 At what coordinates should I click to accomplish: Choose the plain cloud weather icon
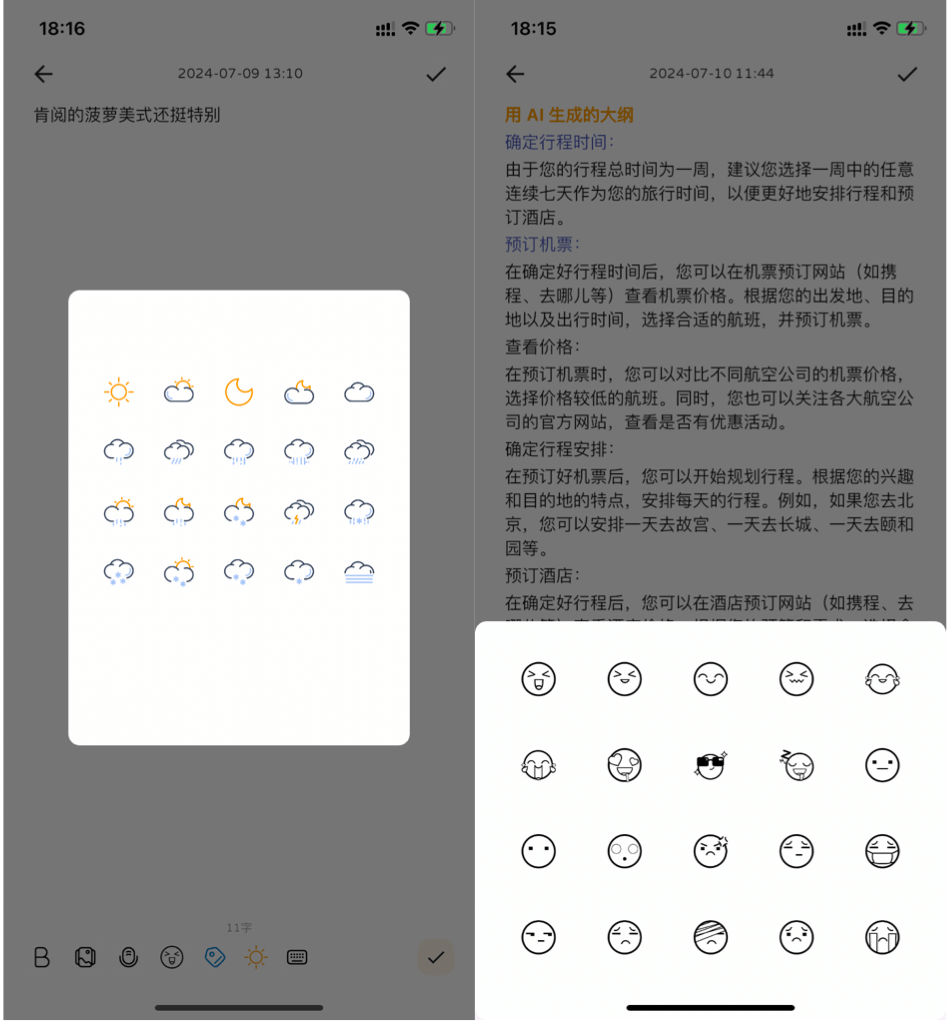[x=359, y=393]
